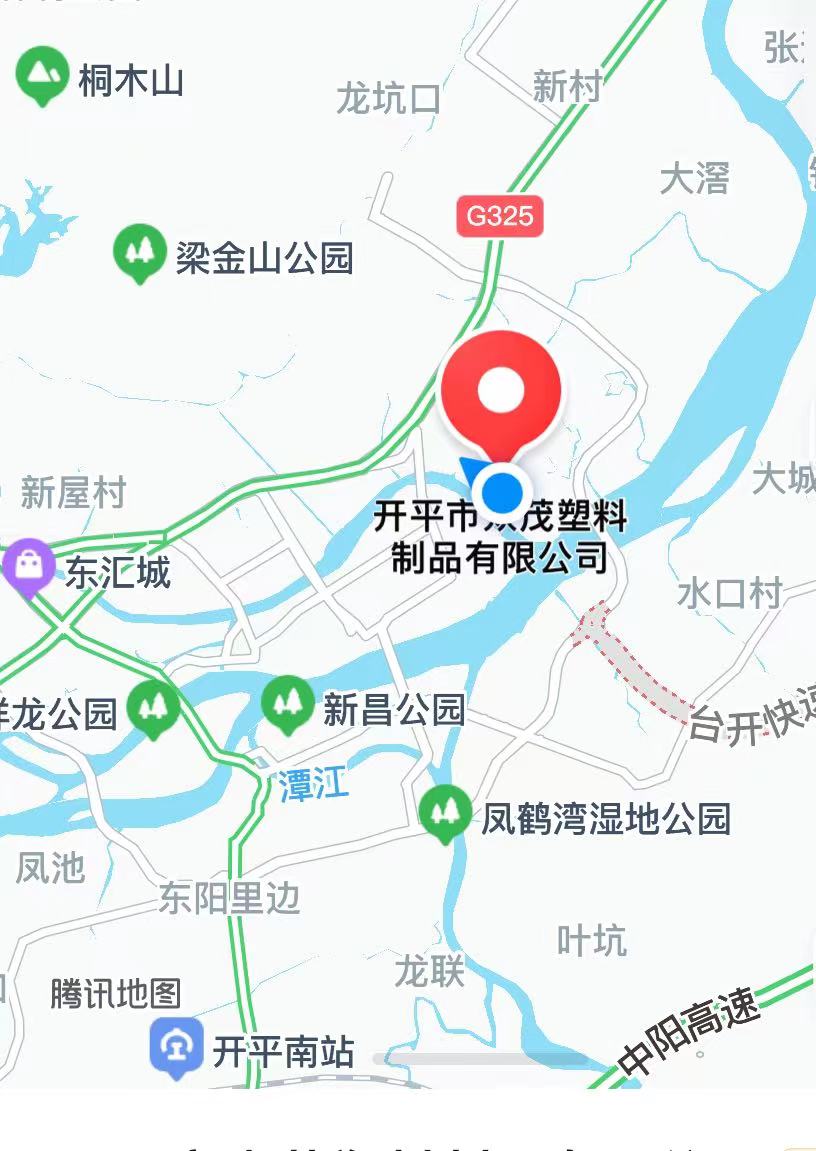Tap the 开平南站 railway station marker
816x1151 pixels.
coord(177,1046)
